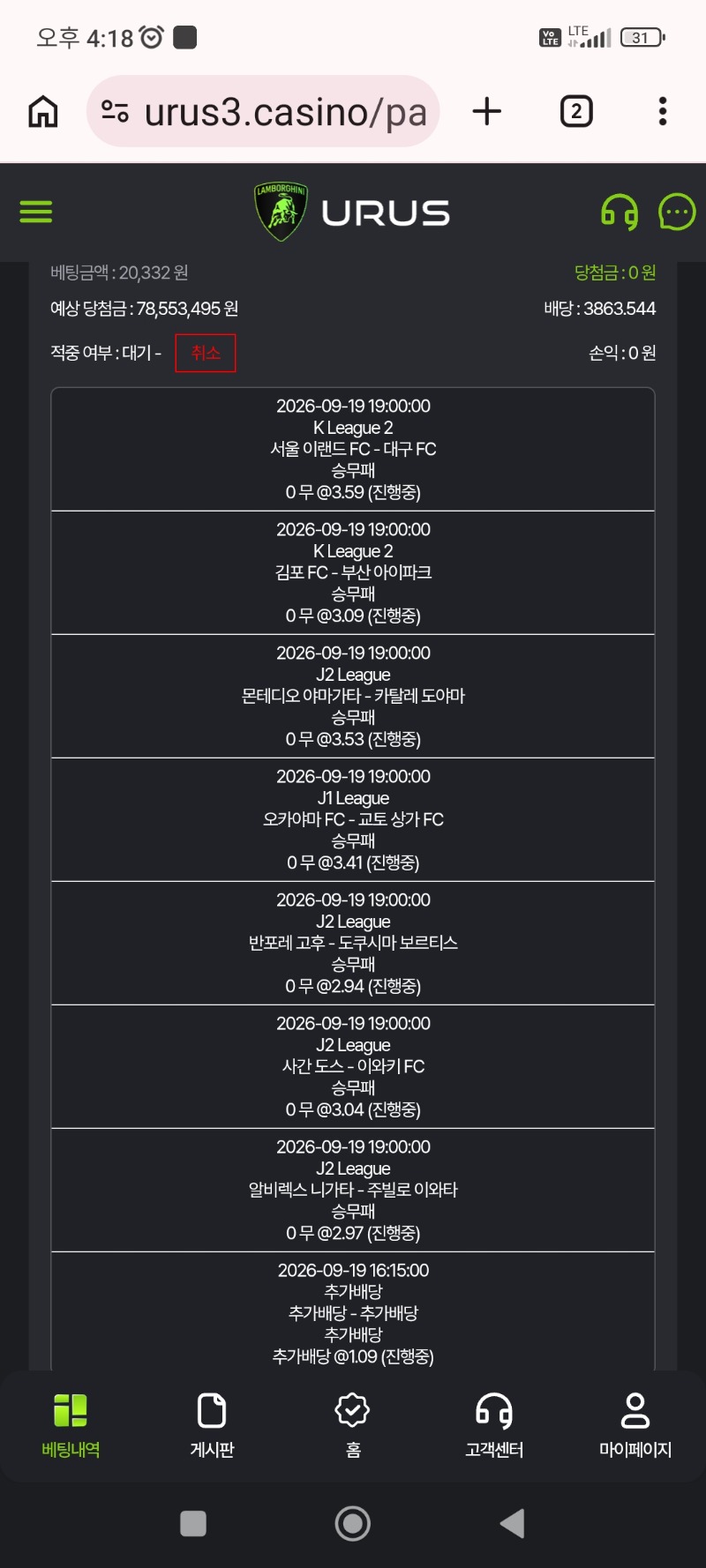
Task: Go back with the system back button
Action: pos(513,1523)
